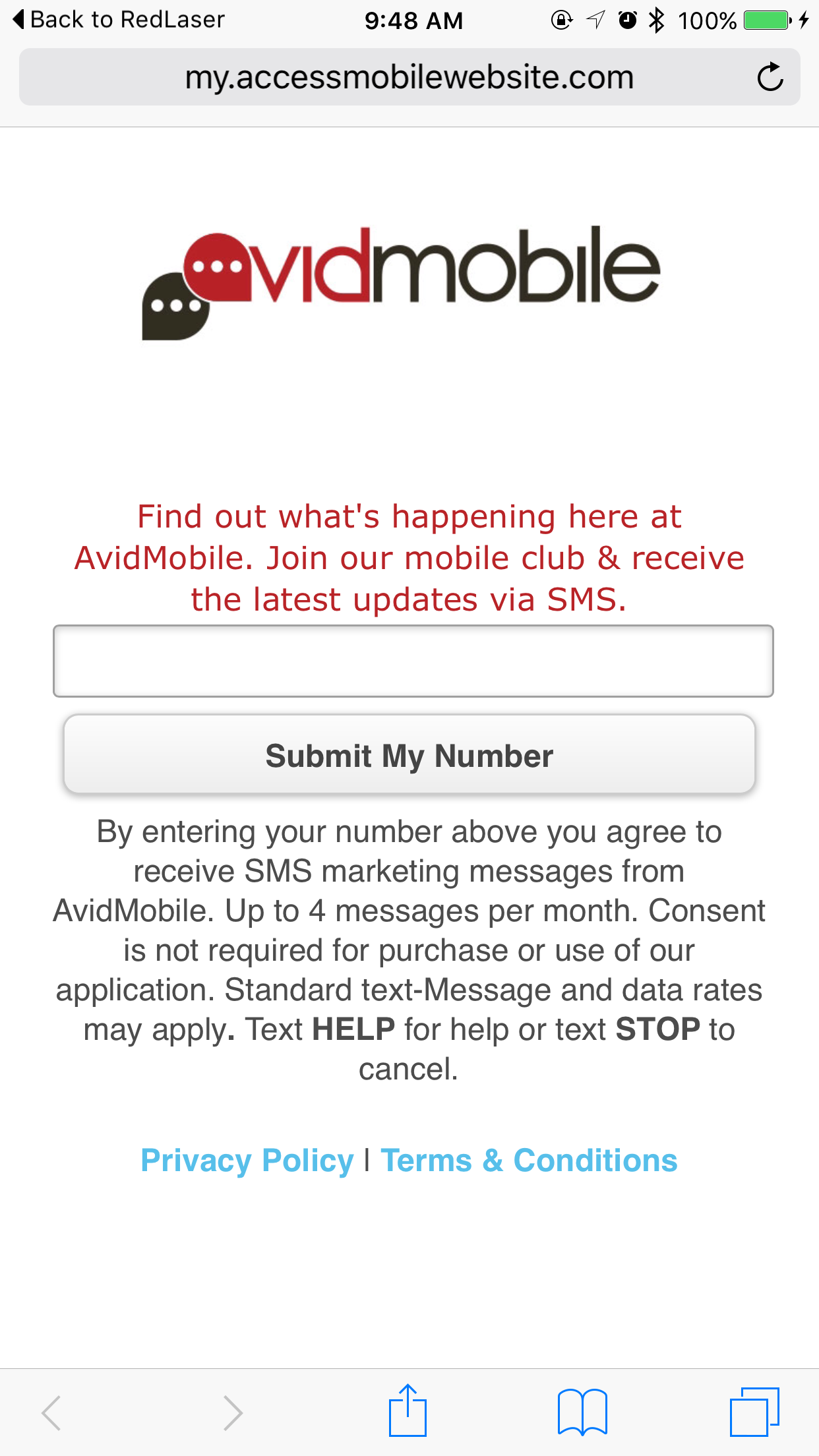Show open tabs in Safari
Image resolution: width=819 pixels, height=1456 pixels.
(x=754, y=1412)
